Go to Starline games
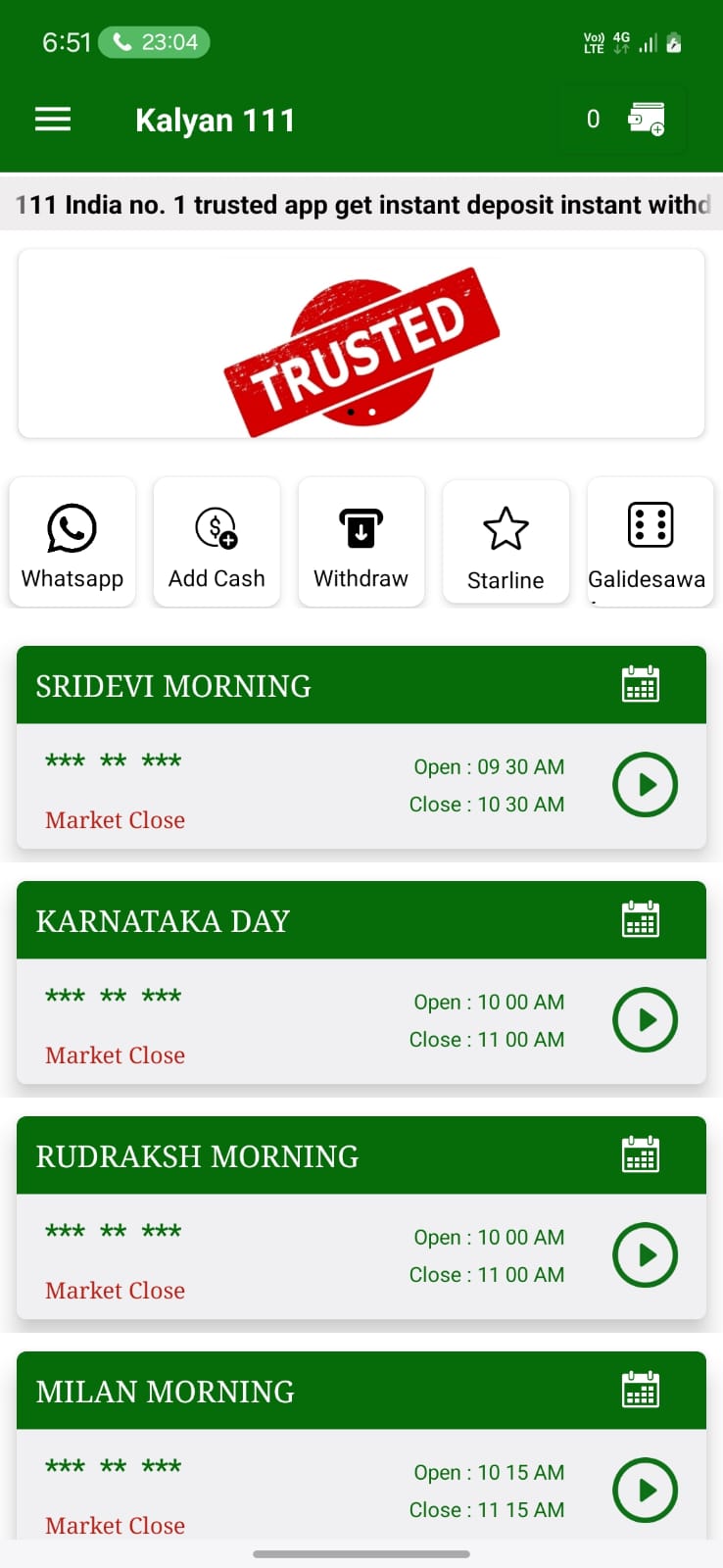 (506, 542)
